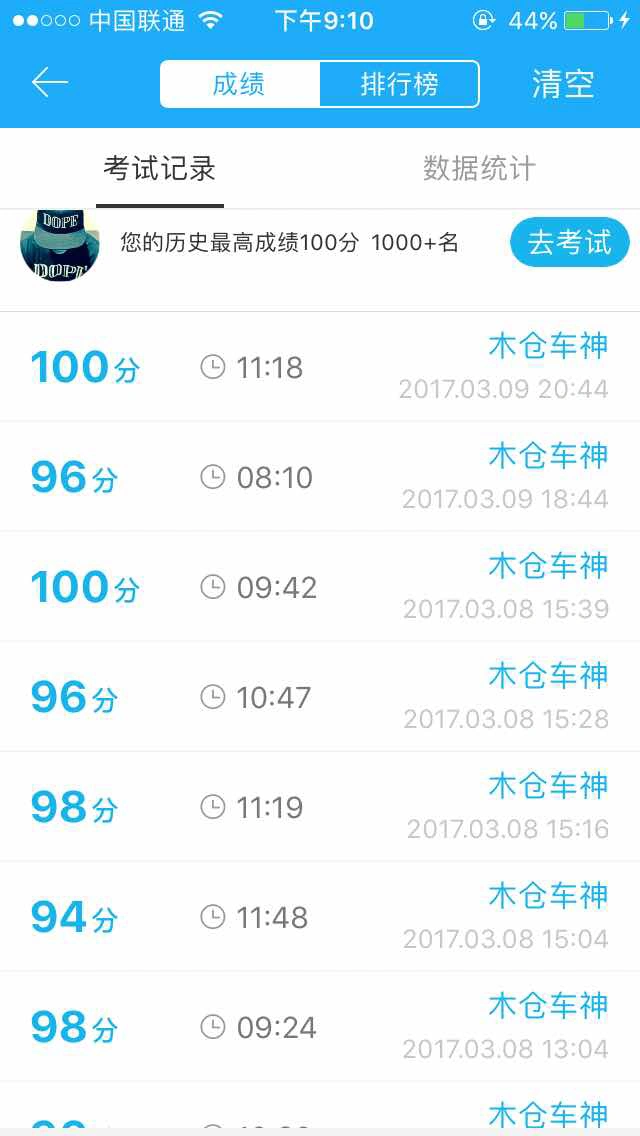
Task: Go back using the arrow icon
Action: pyautogui.click(x=49, y=83)
